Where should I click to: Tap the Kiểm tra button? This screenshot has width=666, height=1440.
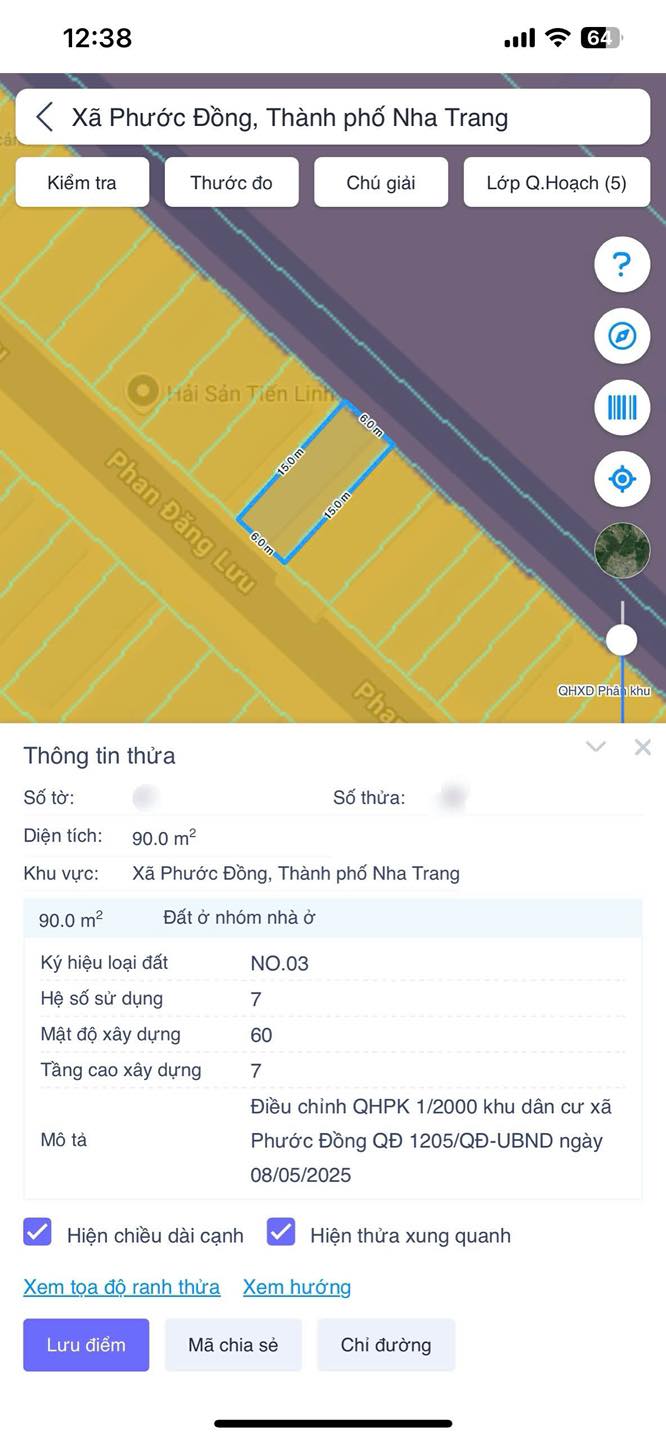point(82,183)
